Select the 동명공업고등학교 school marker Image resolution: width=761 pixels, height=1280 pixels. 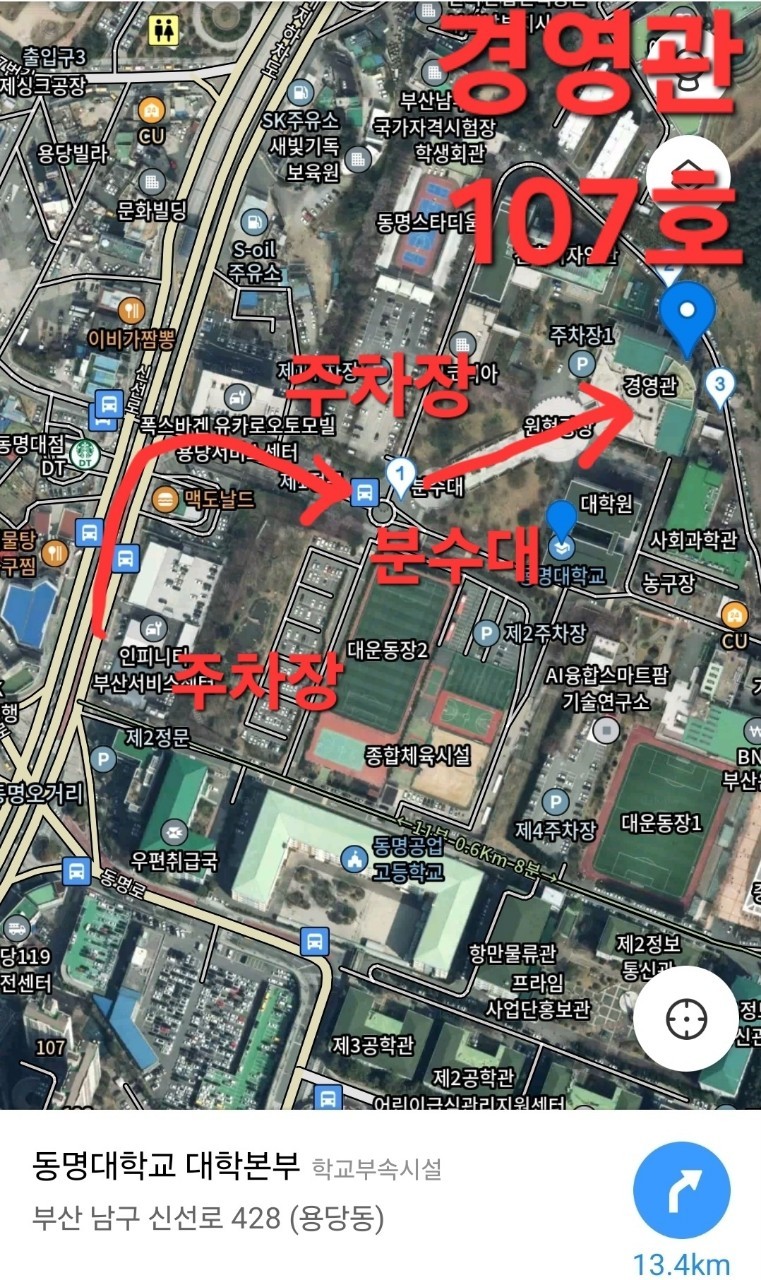coord(353,858)
